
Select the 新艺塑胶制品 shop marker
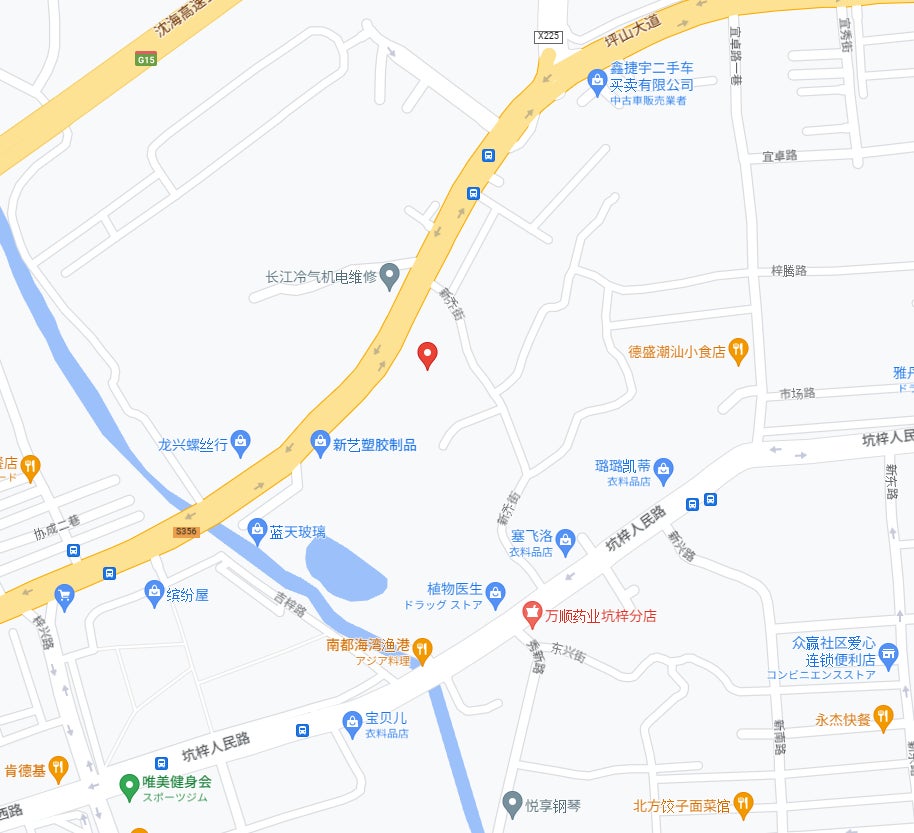320,441
